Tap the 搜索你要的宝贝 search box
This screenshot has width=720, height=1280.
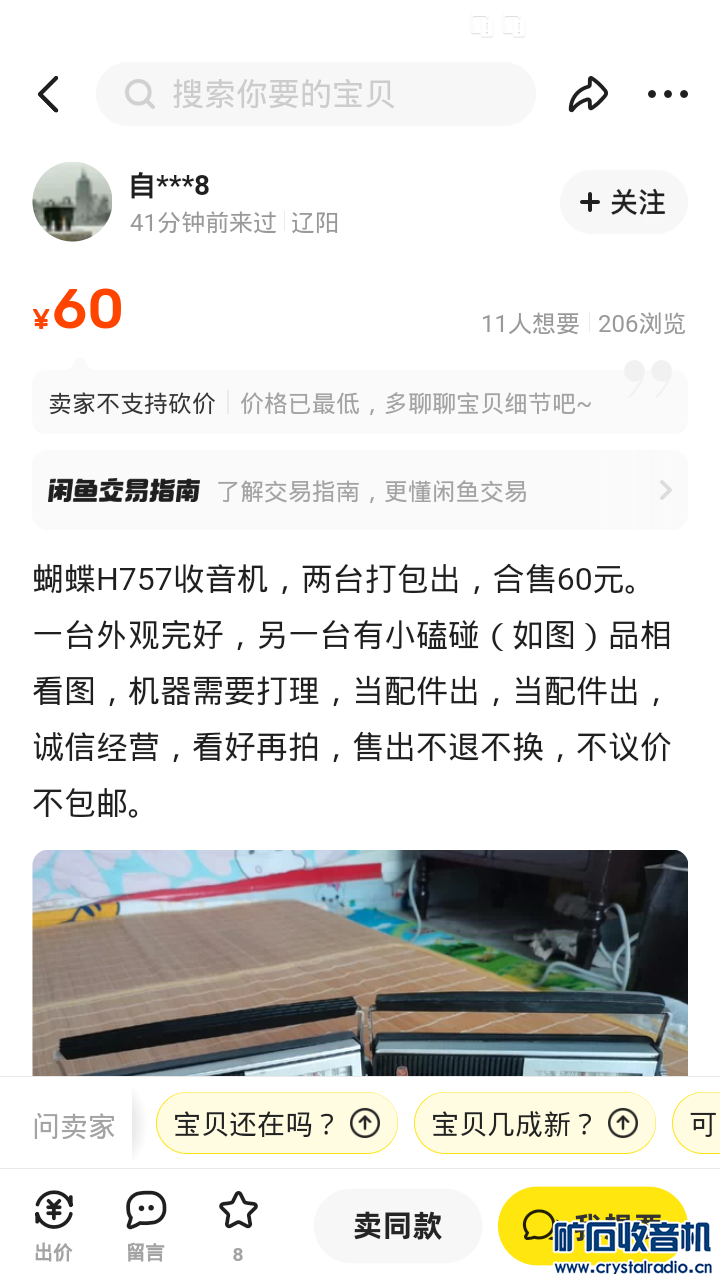click(315, 95)
